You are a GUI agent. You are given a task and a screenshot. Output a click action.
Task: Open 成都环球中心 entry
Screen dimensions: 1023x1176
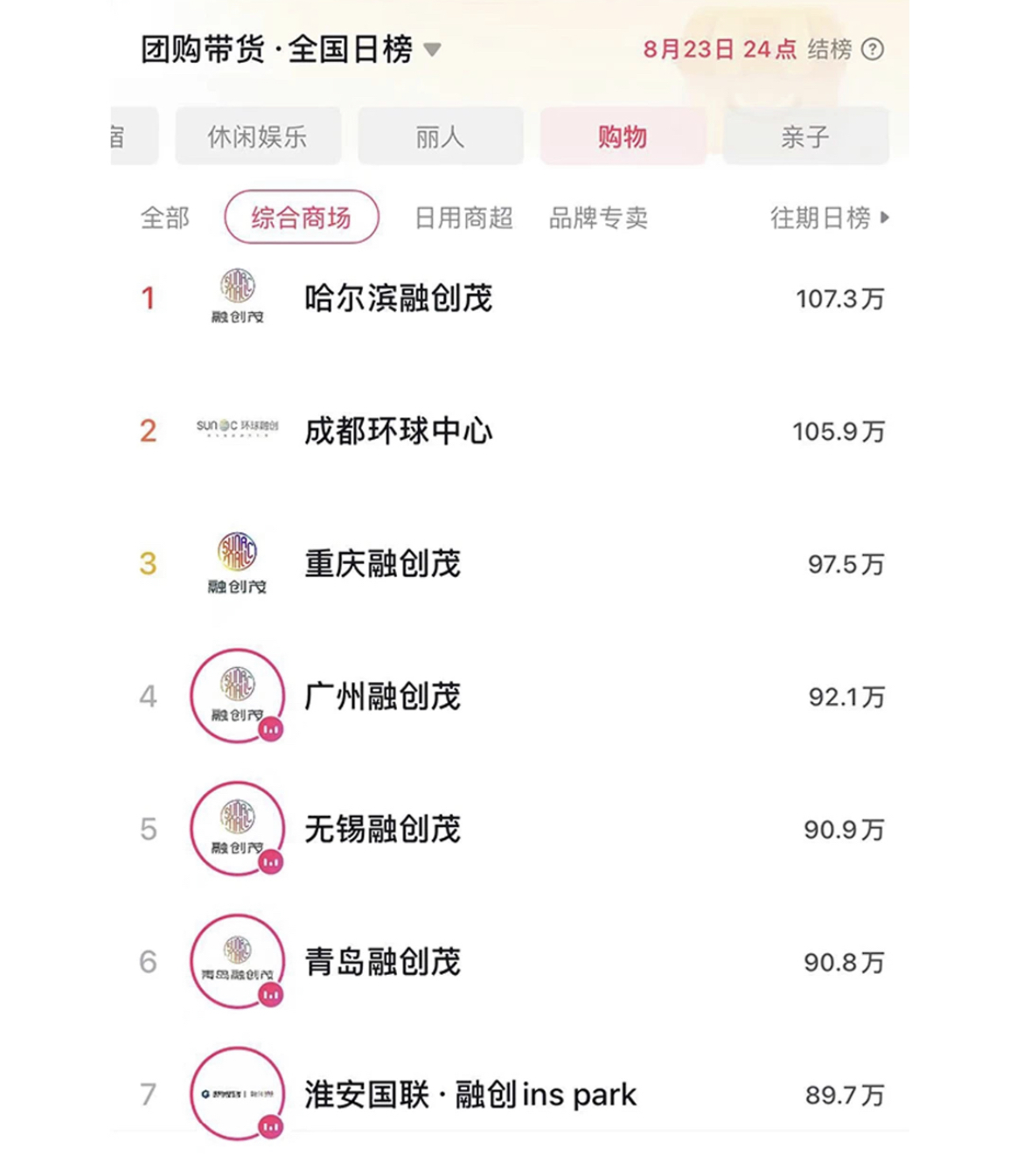tap(398, 431)
